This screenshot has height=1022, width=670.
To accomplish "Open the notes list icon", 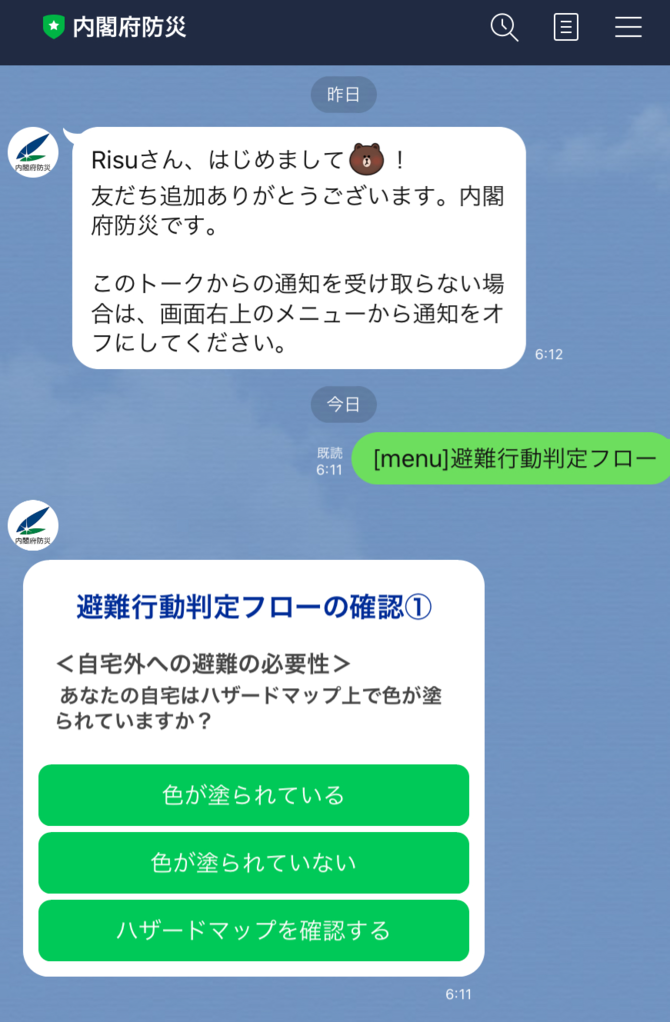I will 566,28.
